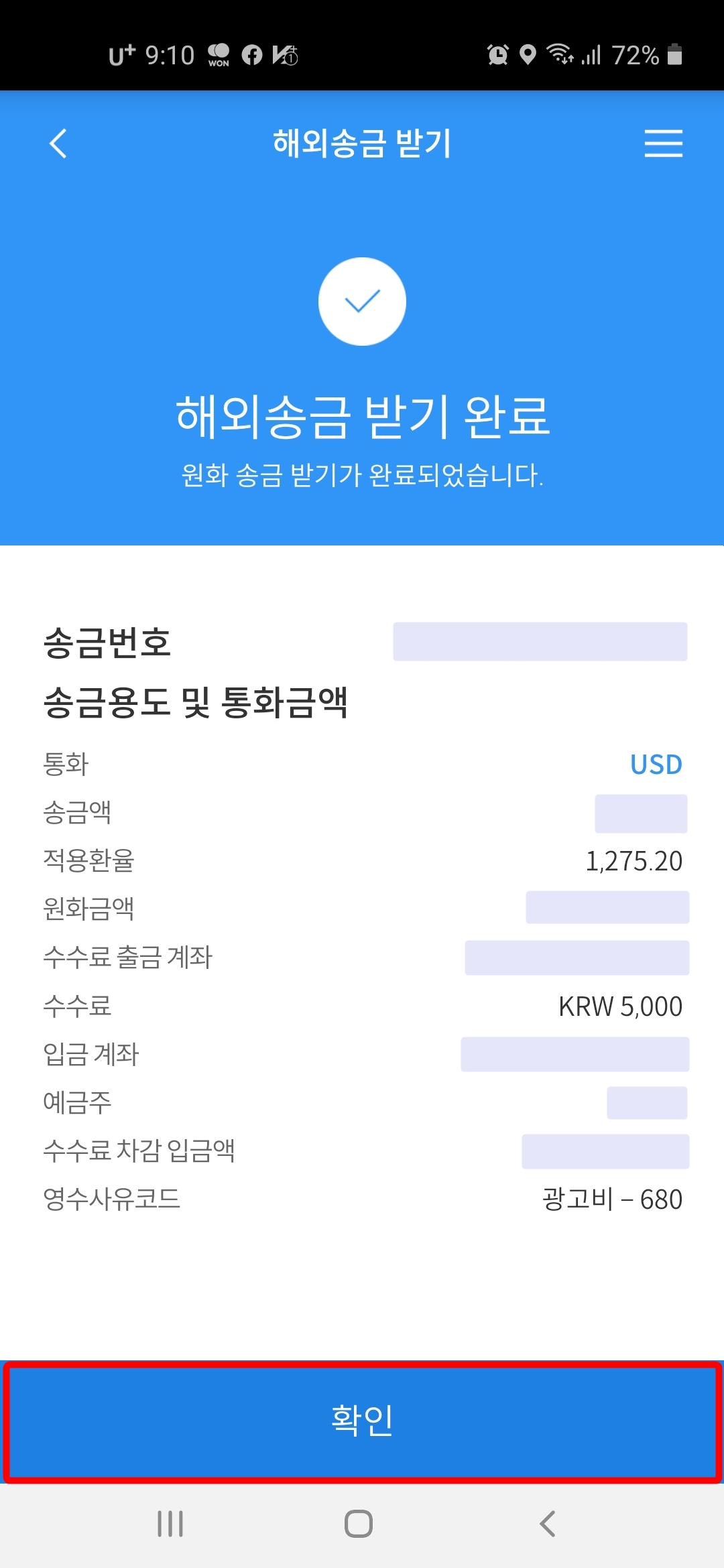This screenshot has width=724, height=1568.
Task: Select the USD currency value
Action: 654,764
